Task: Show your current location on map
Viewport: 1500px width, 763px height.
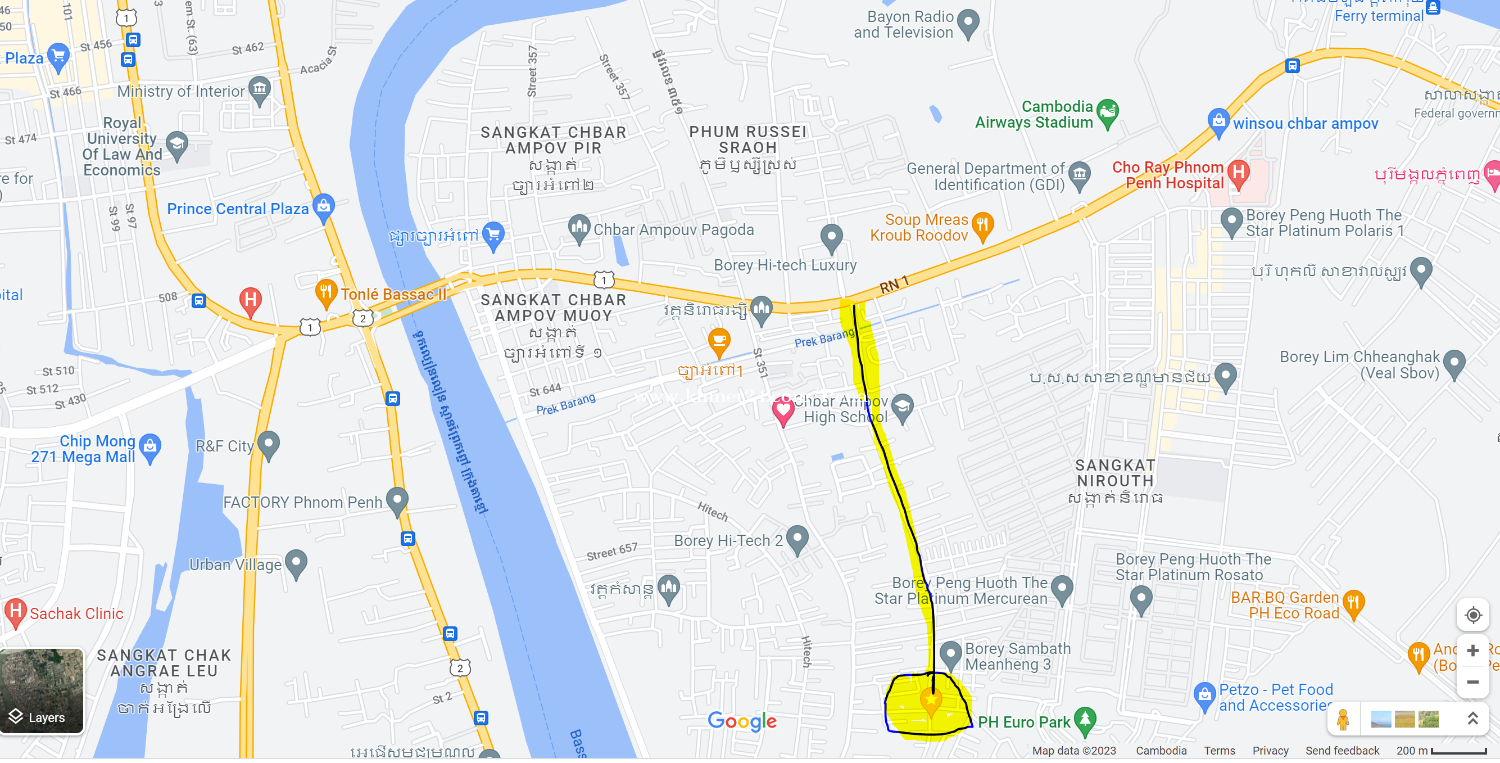Action: [1472, 615]
